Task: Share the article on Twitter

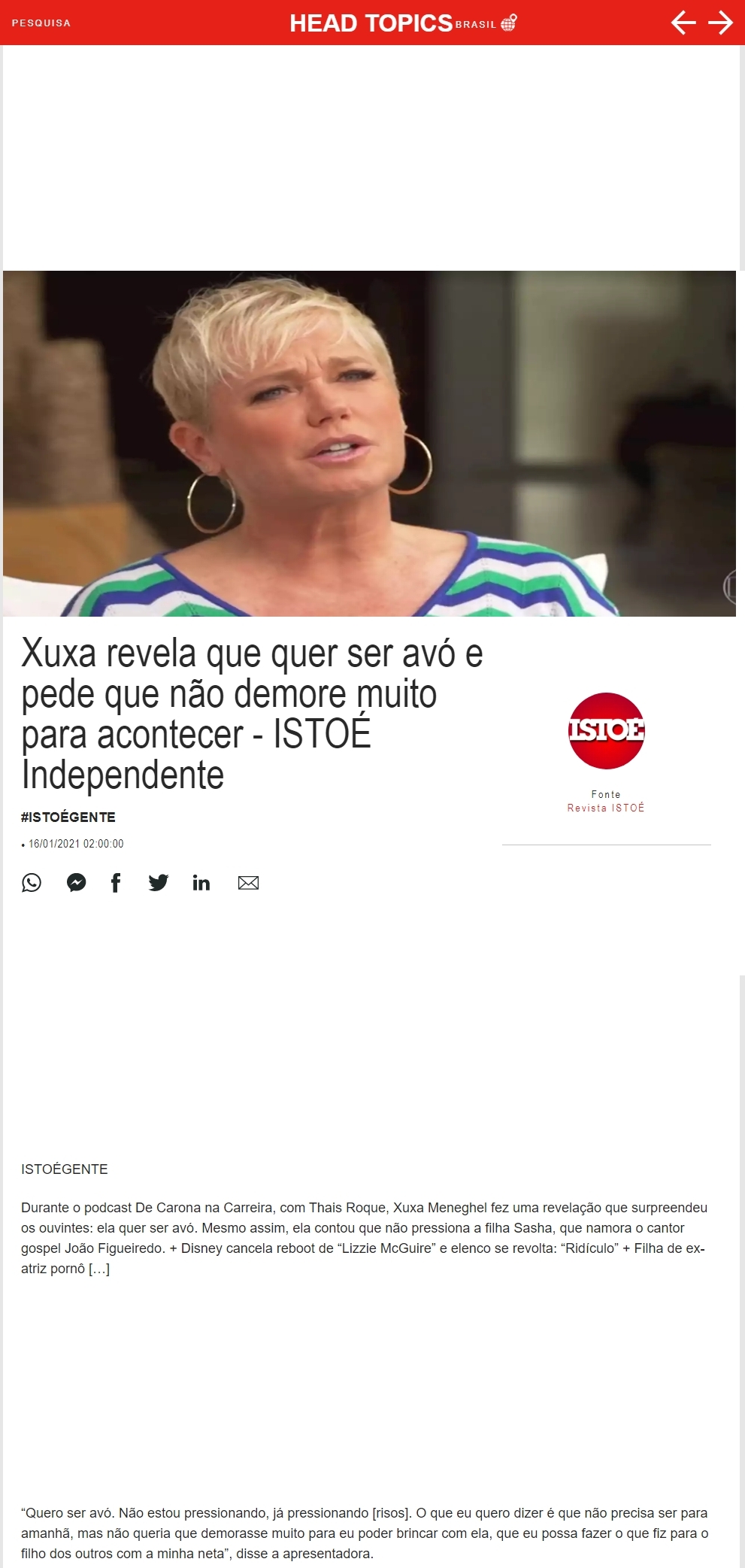Action: (x=159, y=882)
